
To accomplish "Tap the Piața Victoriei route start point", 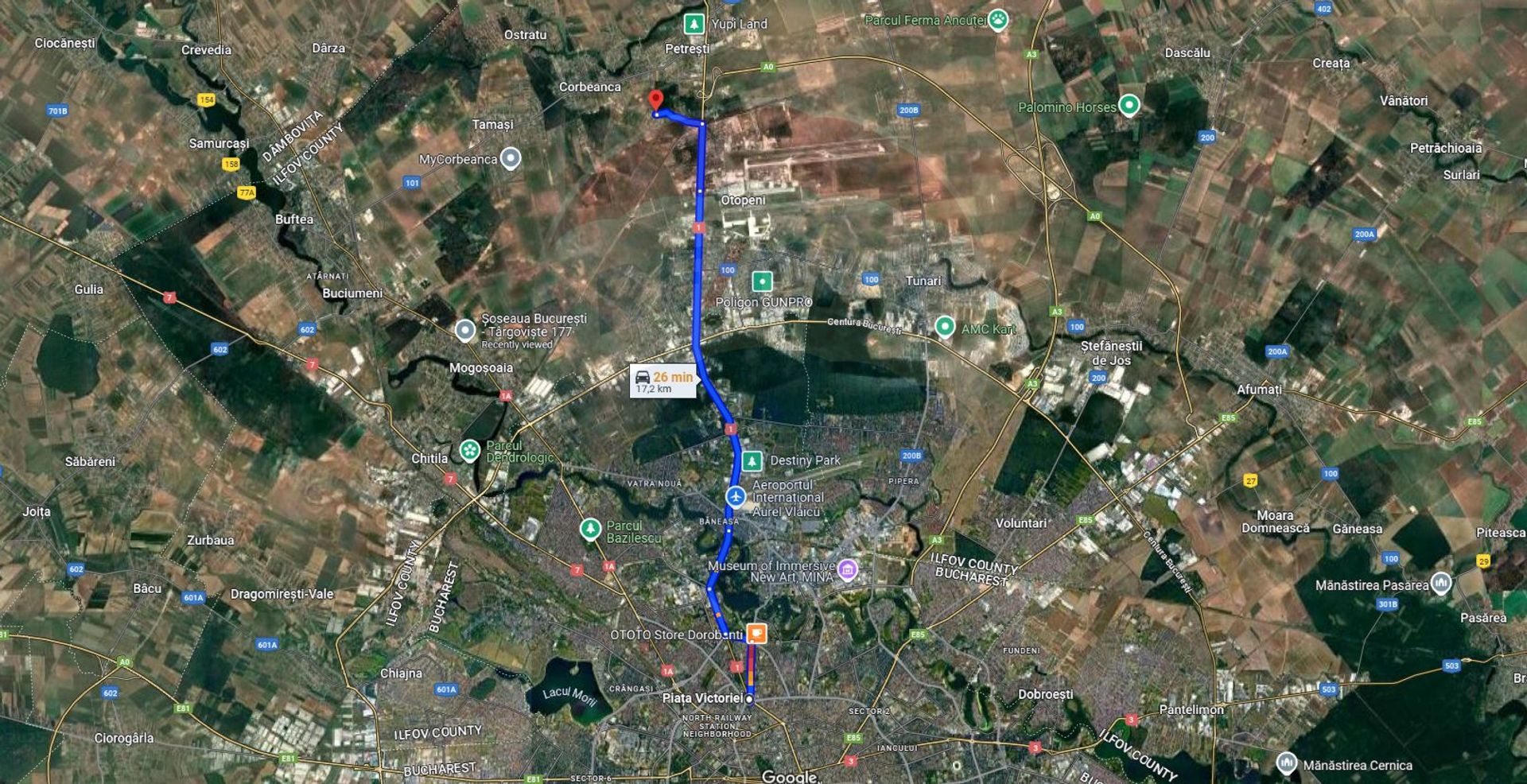I will tap(749, 699).
